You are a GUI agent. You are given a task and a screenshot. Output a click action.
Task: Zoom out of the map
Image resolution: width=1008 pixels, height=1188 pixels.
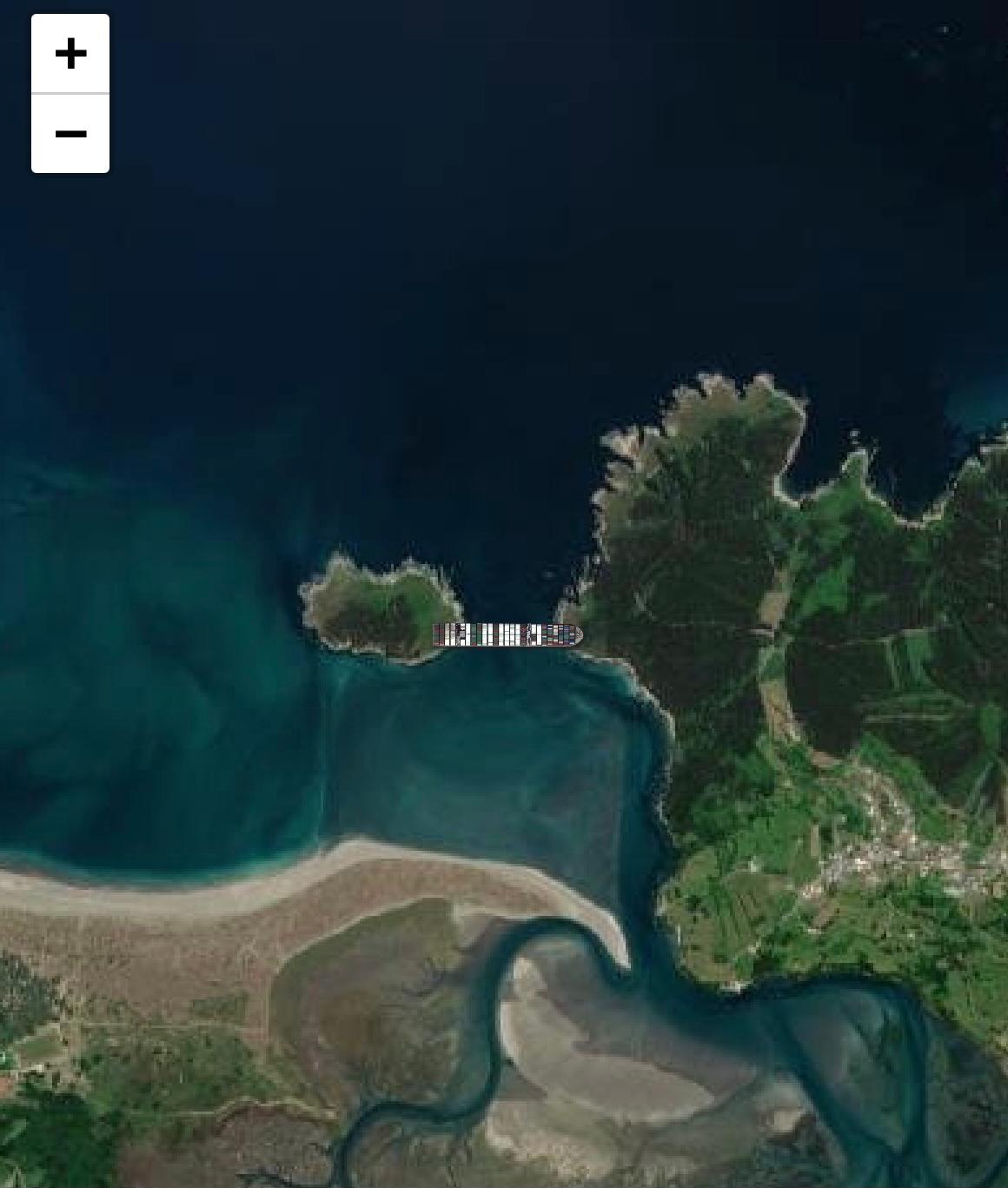[x=70, y=134]
